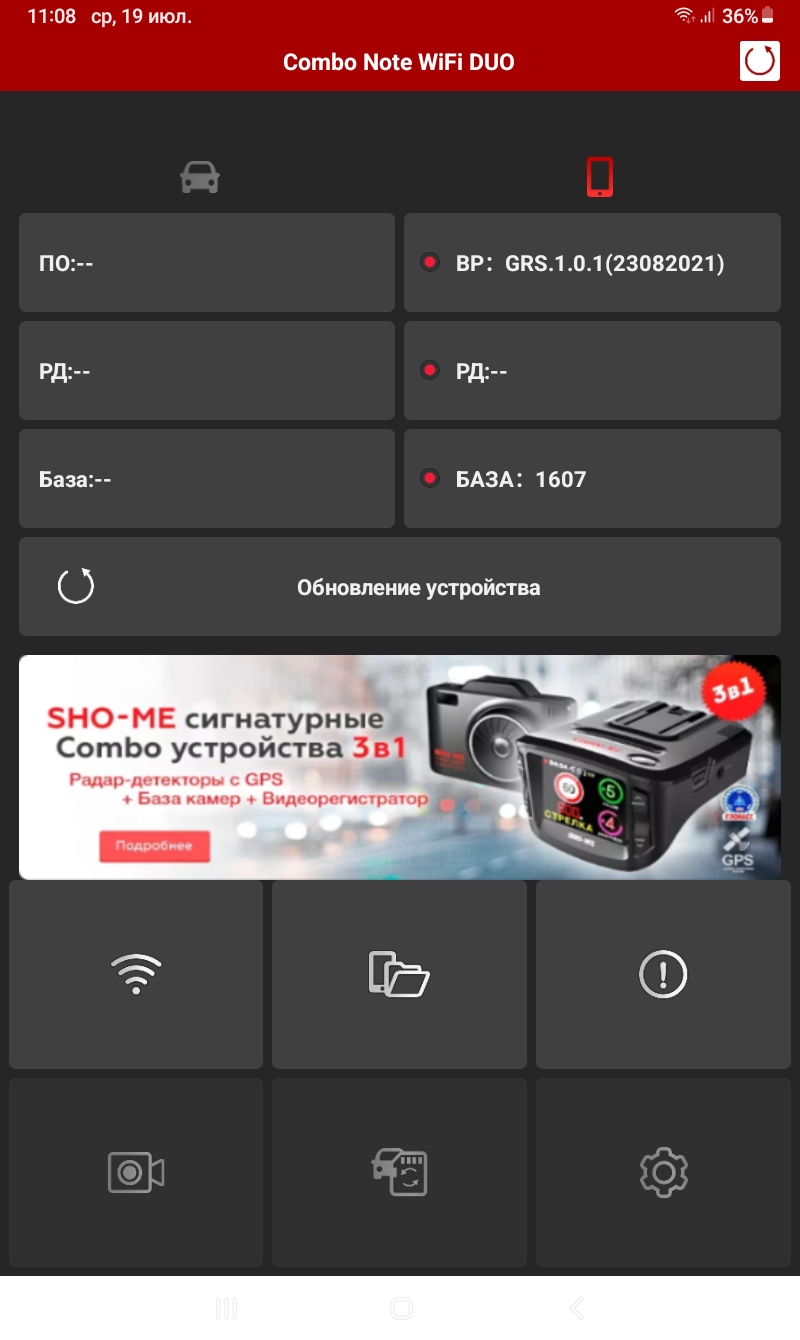Switch to the car device tab

(x=200, y=178)
